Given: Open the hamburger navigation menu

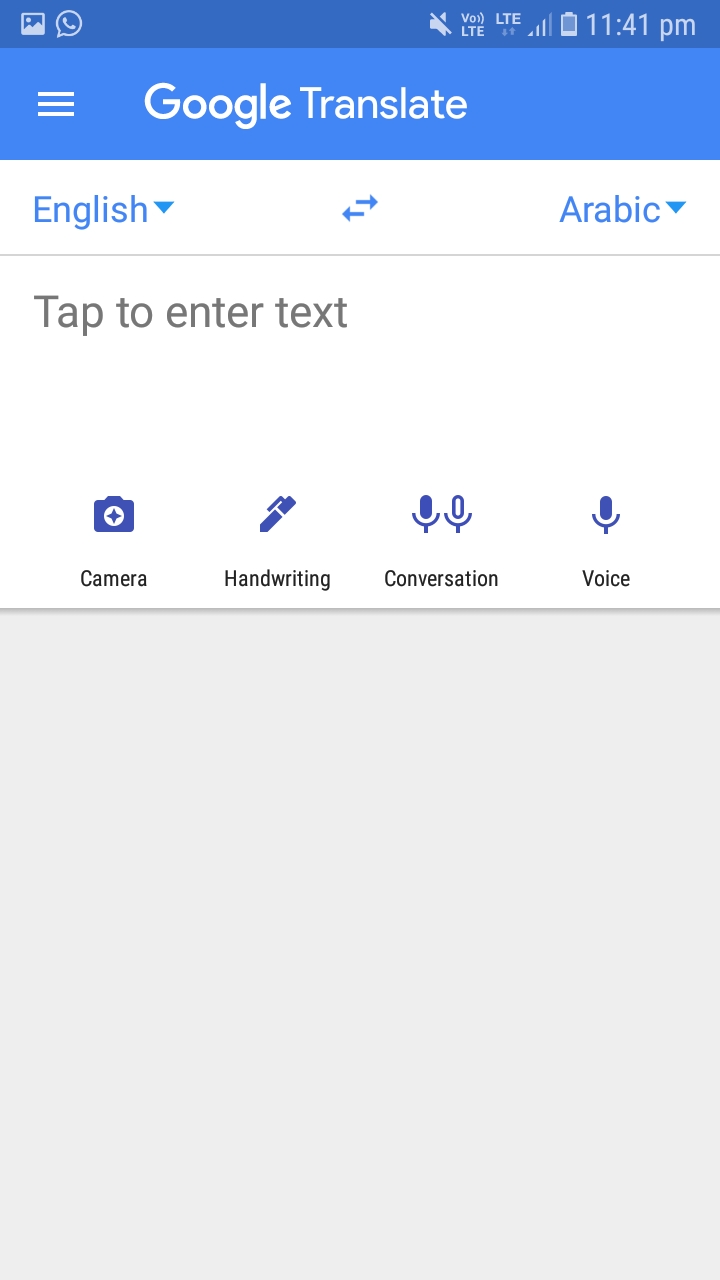Looking at the screenshot, I should [x=56, y=104].
